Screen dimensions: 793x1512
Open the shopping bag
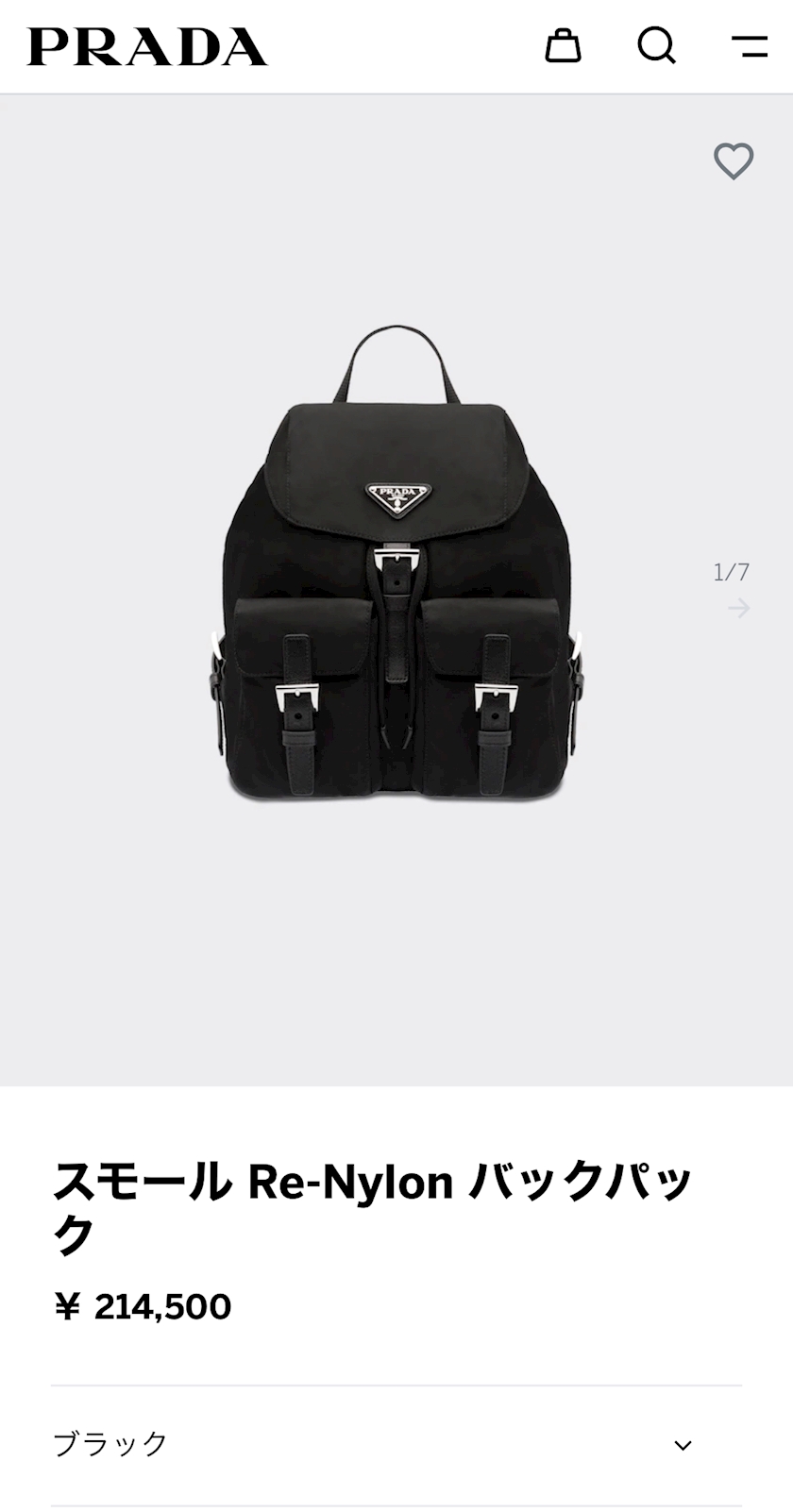coord(563,45)
